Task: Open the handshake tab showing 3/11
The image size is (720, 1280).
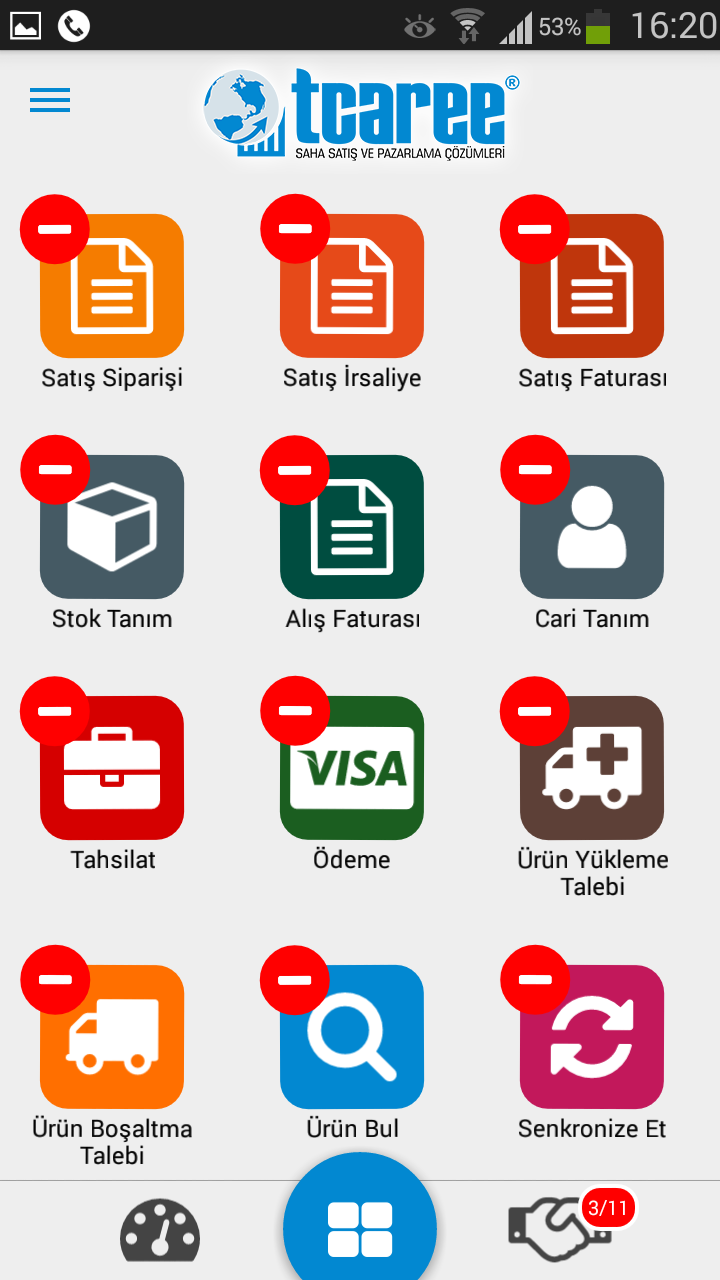Action: [565, 1225]
